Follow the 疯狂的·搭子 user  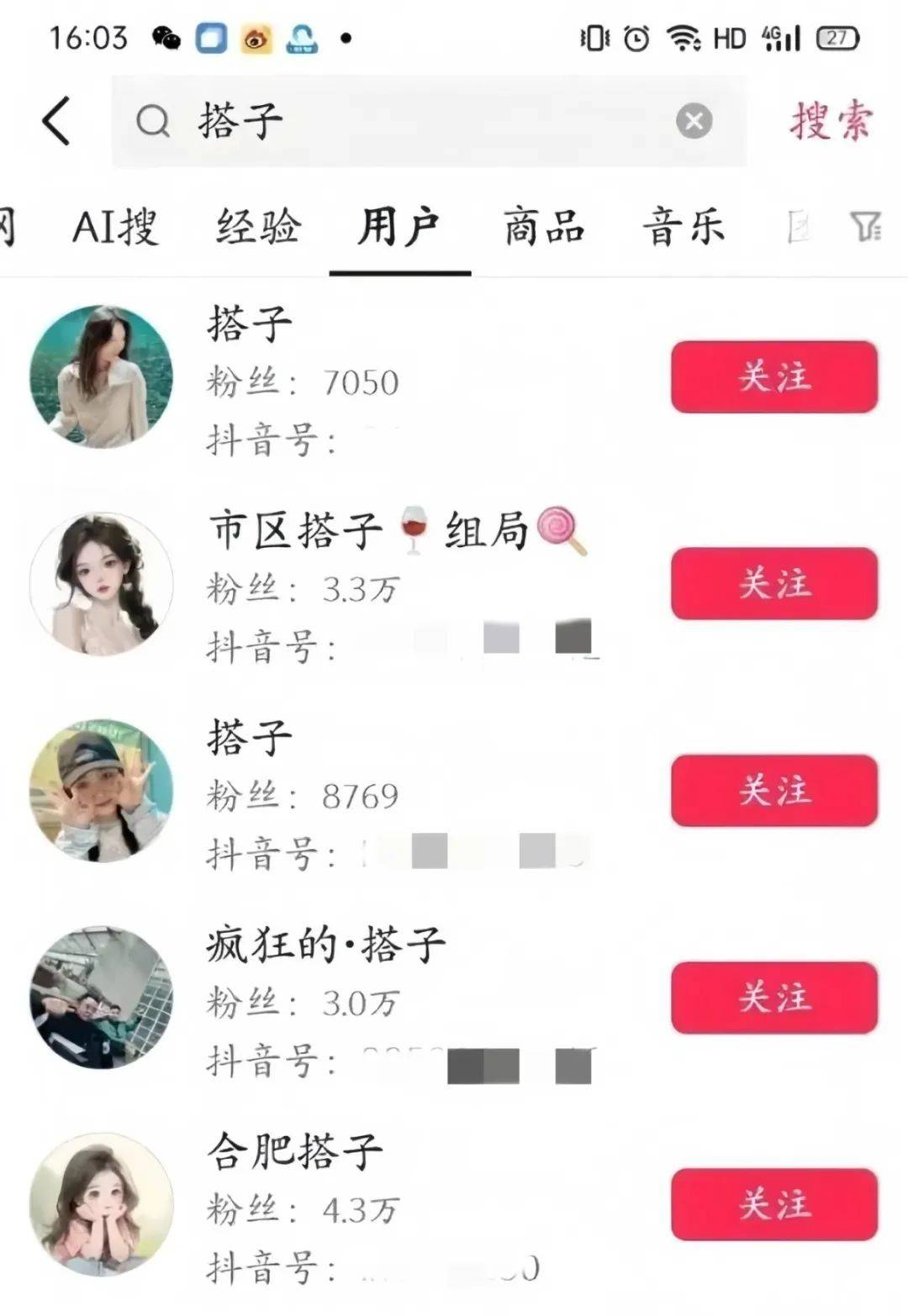pyautogui.click(x=773, y=998)
